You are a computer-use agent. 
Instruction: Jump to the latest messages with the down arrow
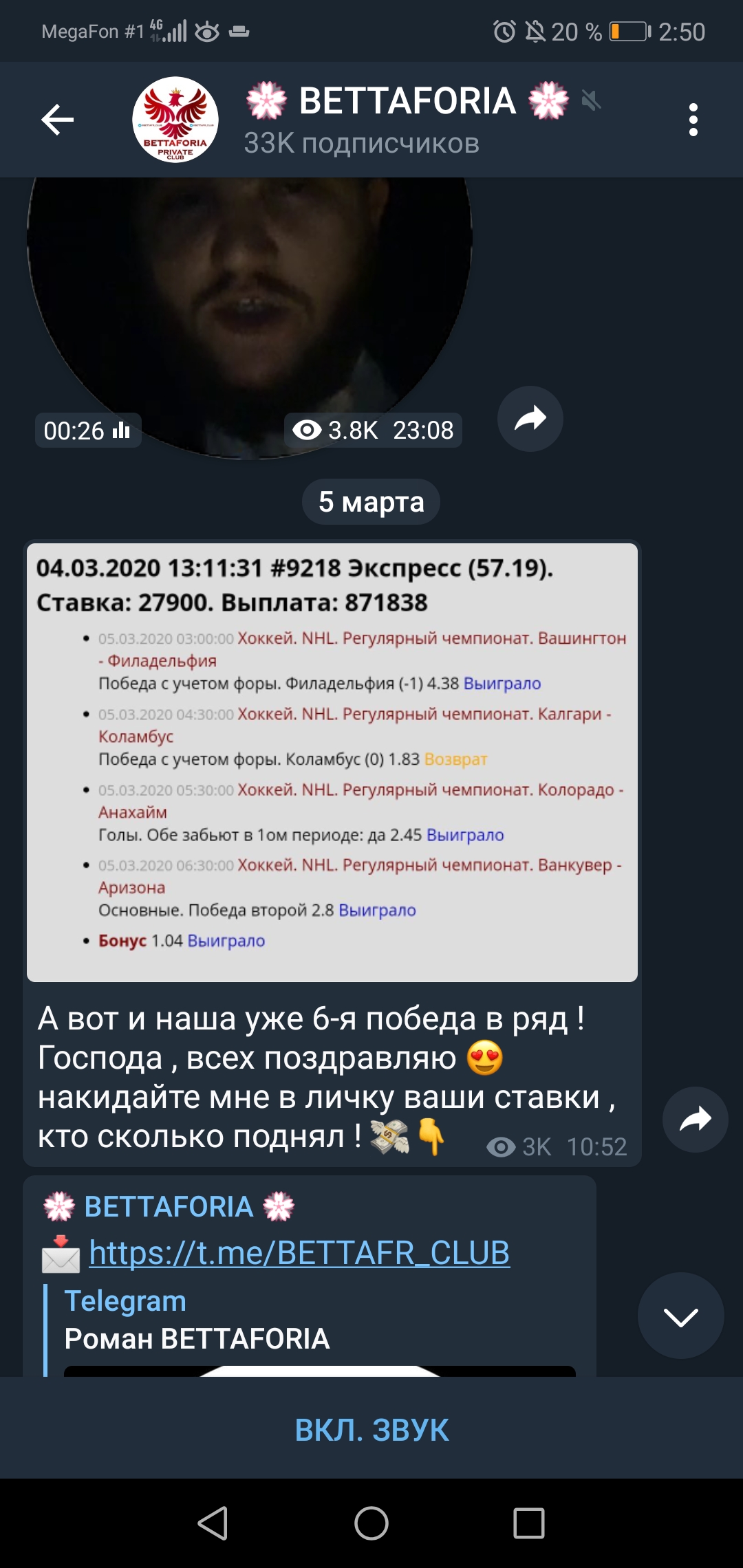point(680,1316)
